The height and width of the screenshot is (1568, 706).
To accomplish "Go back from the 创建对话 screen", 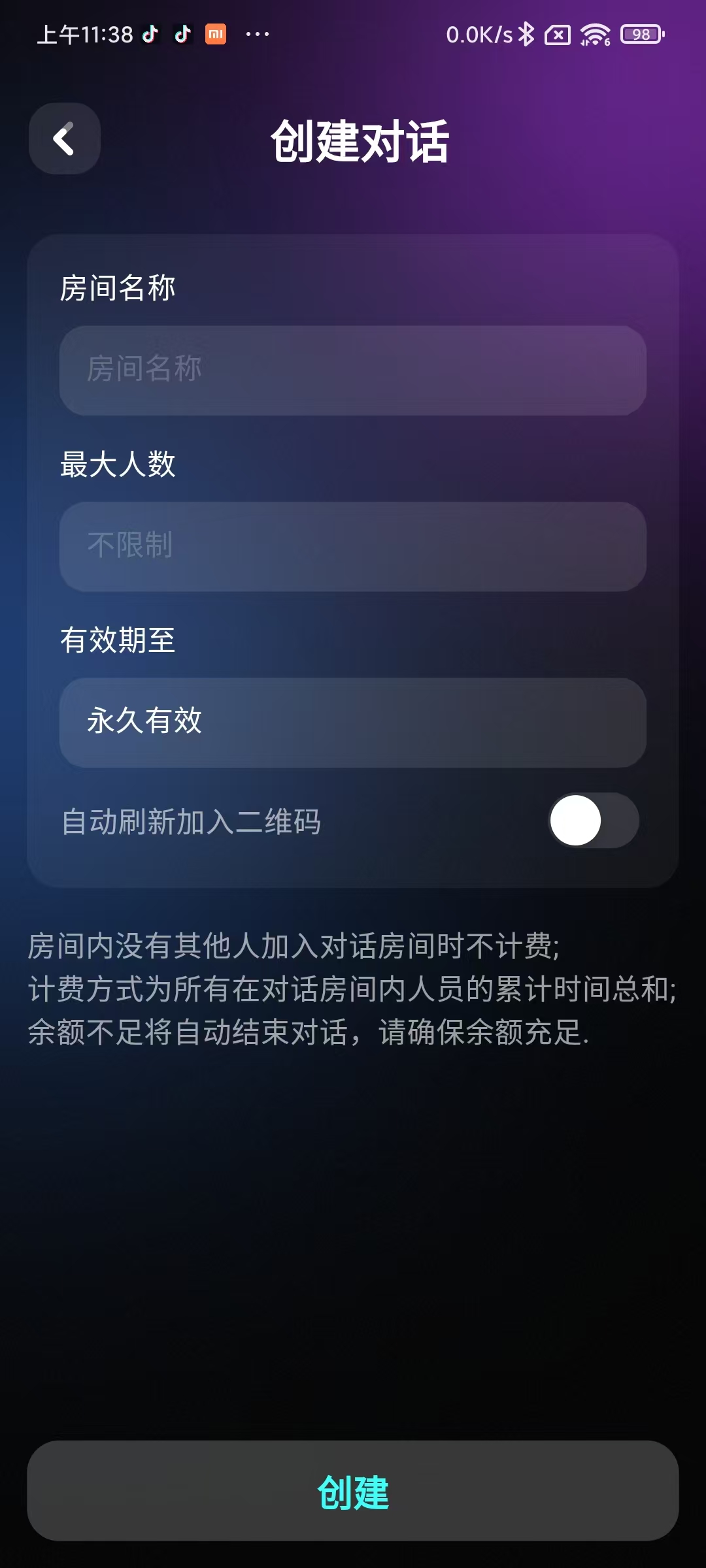I will click(x=64, y=139).
